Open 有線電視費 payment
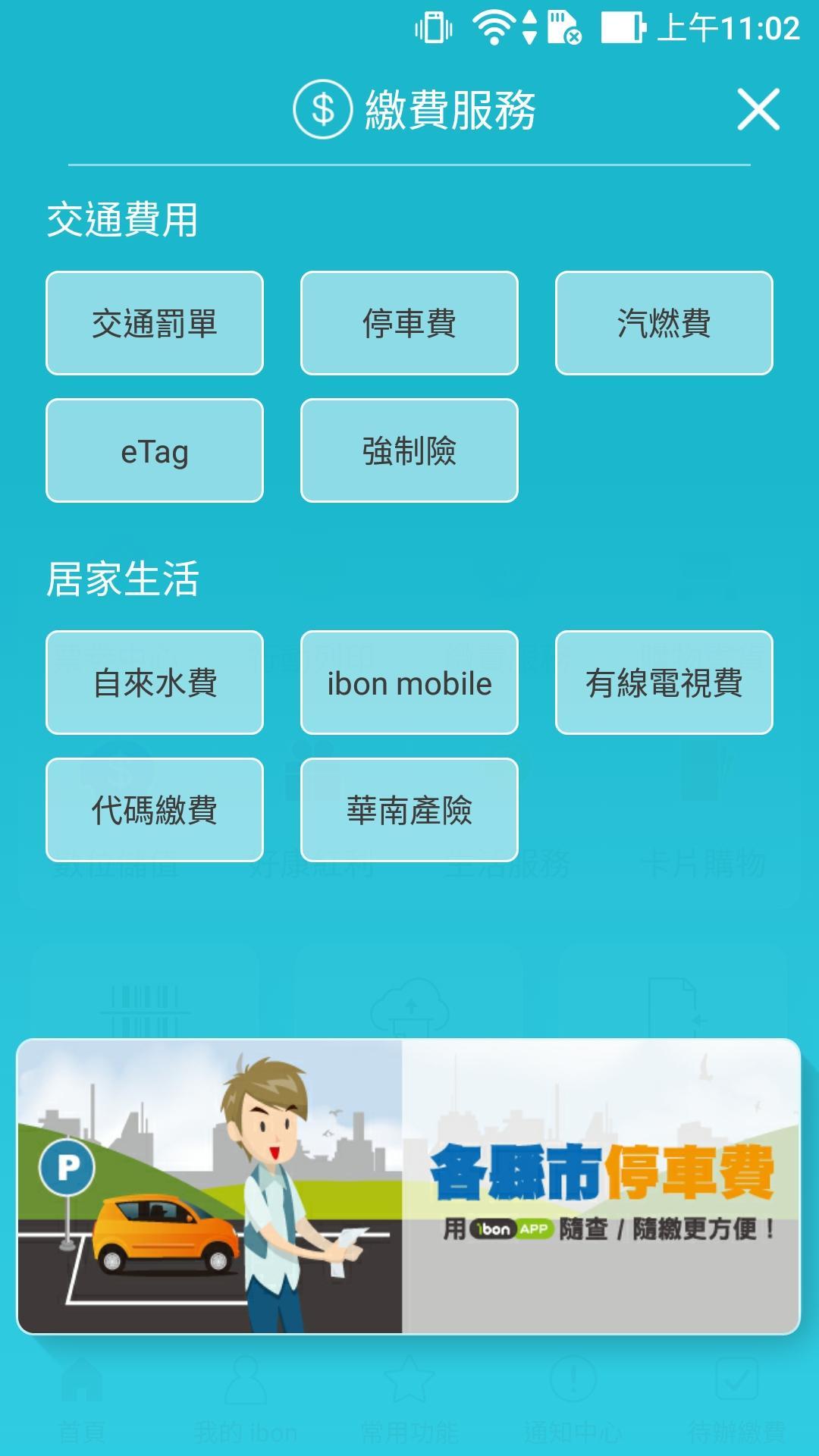Viewport: 819px width, 1456px height. pos(664,682)
